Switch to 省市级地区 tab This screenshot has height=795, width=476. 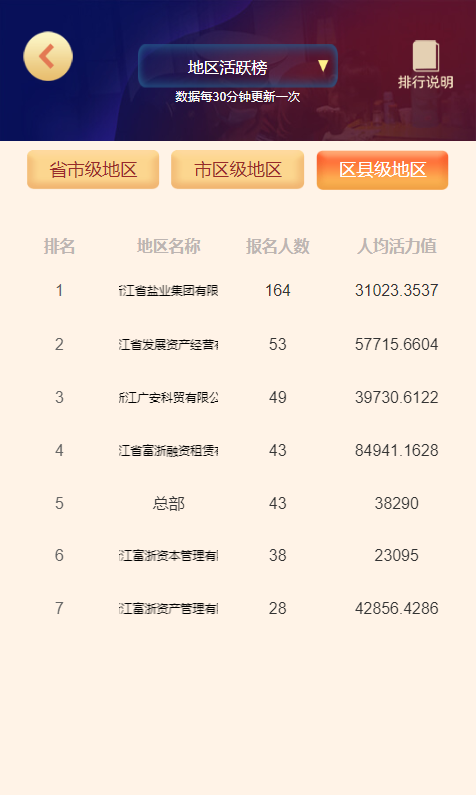(x=93, y=170)
